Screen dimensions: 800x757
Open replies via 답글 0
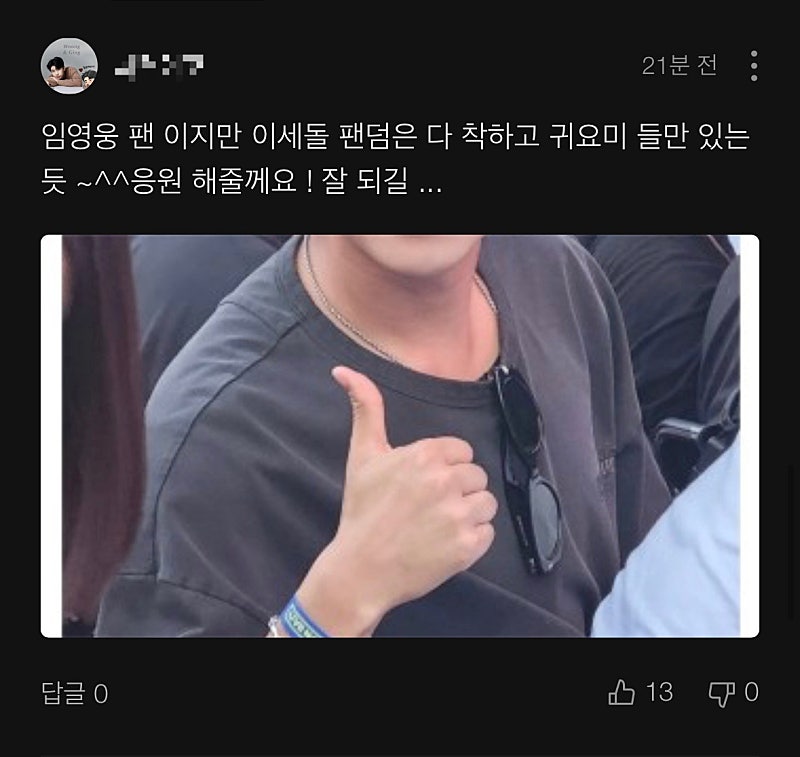[74, 693]
